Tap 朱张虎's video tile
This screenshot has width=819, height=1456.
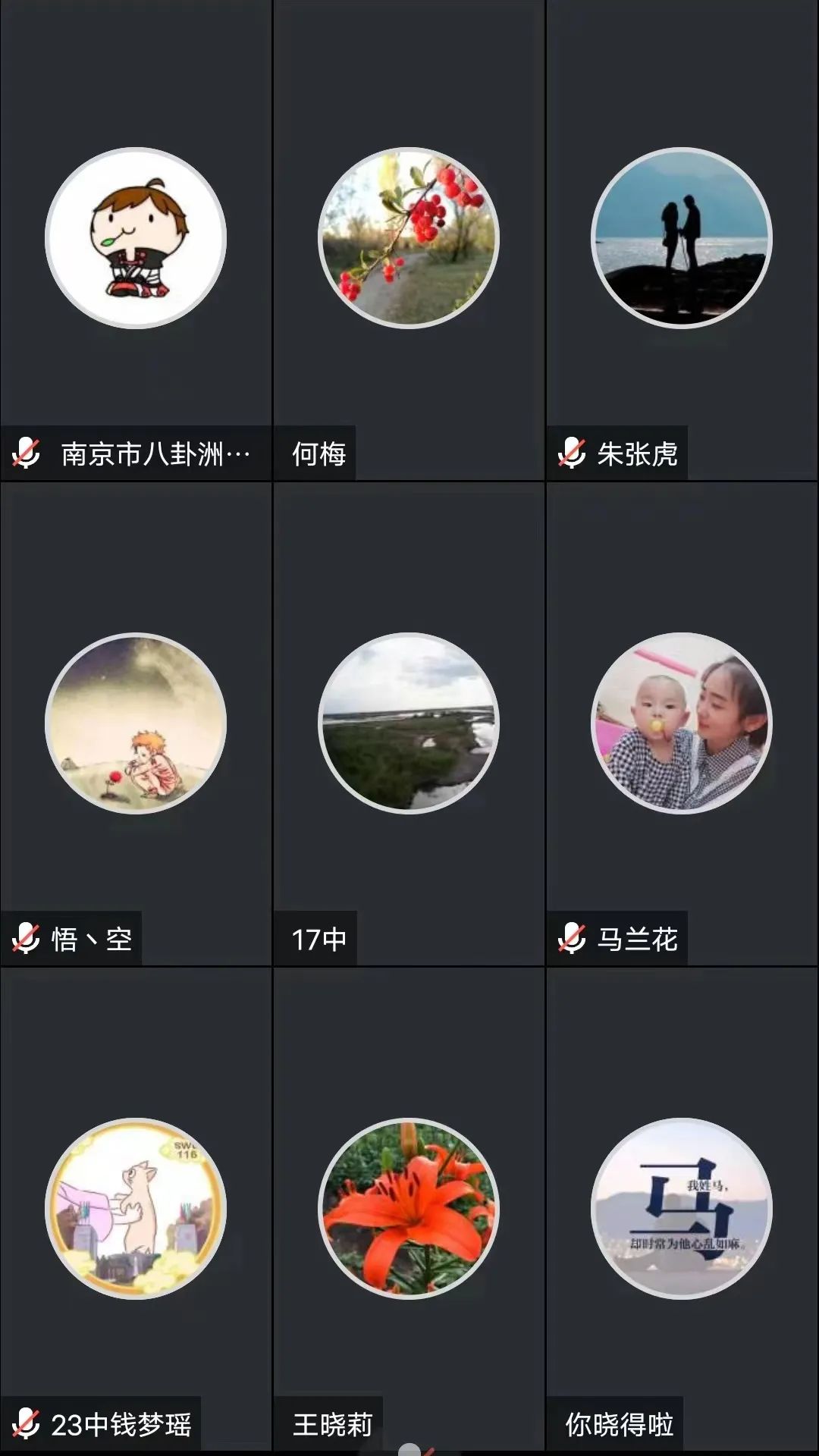click(x=682, y=239)
